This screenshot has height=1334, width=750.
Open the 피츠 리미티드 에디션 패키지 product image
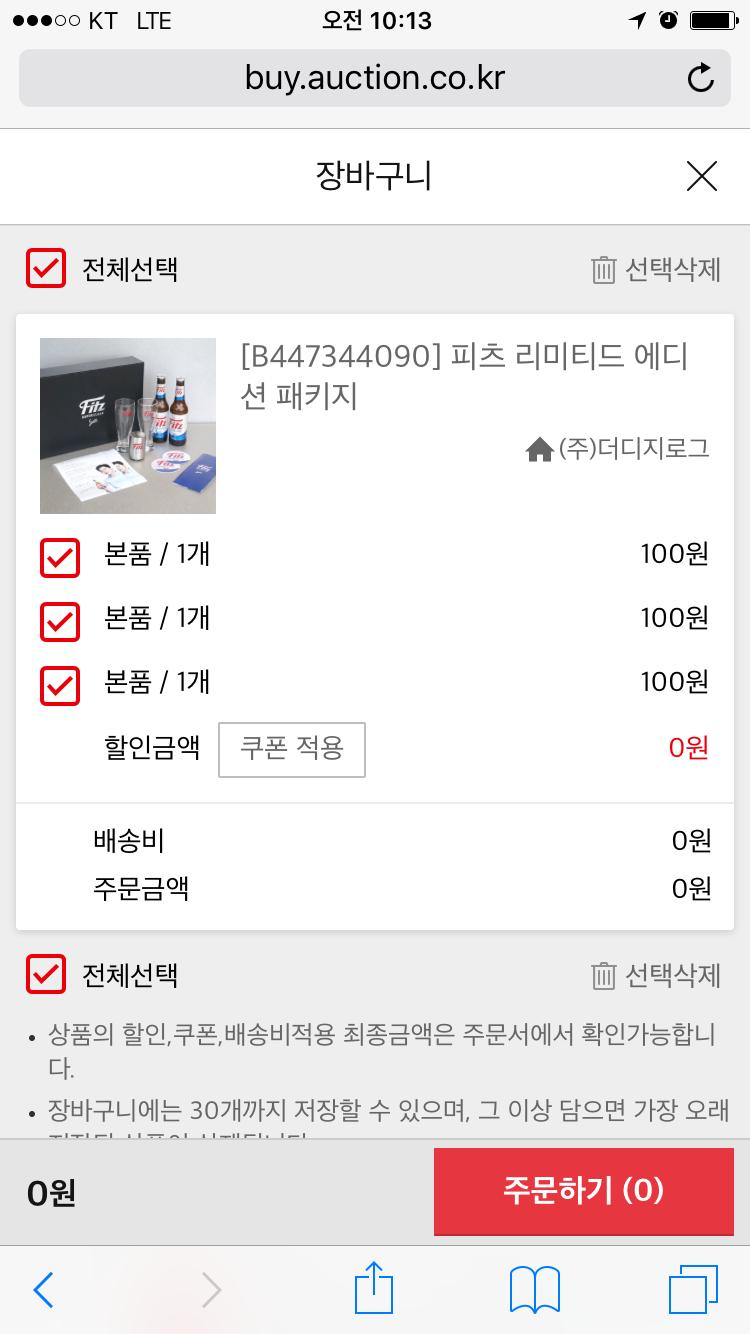(128, 426)
